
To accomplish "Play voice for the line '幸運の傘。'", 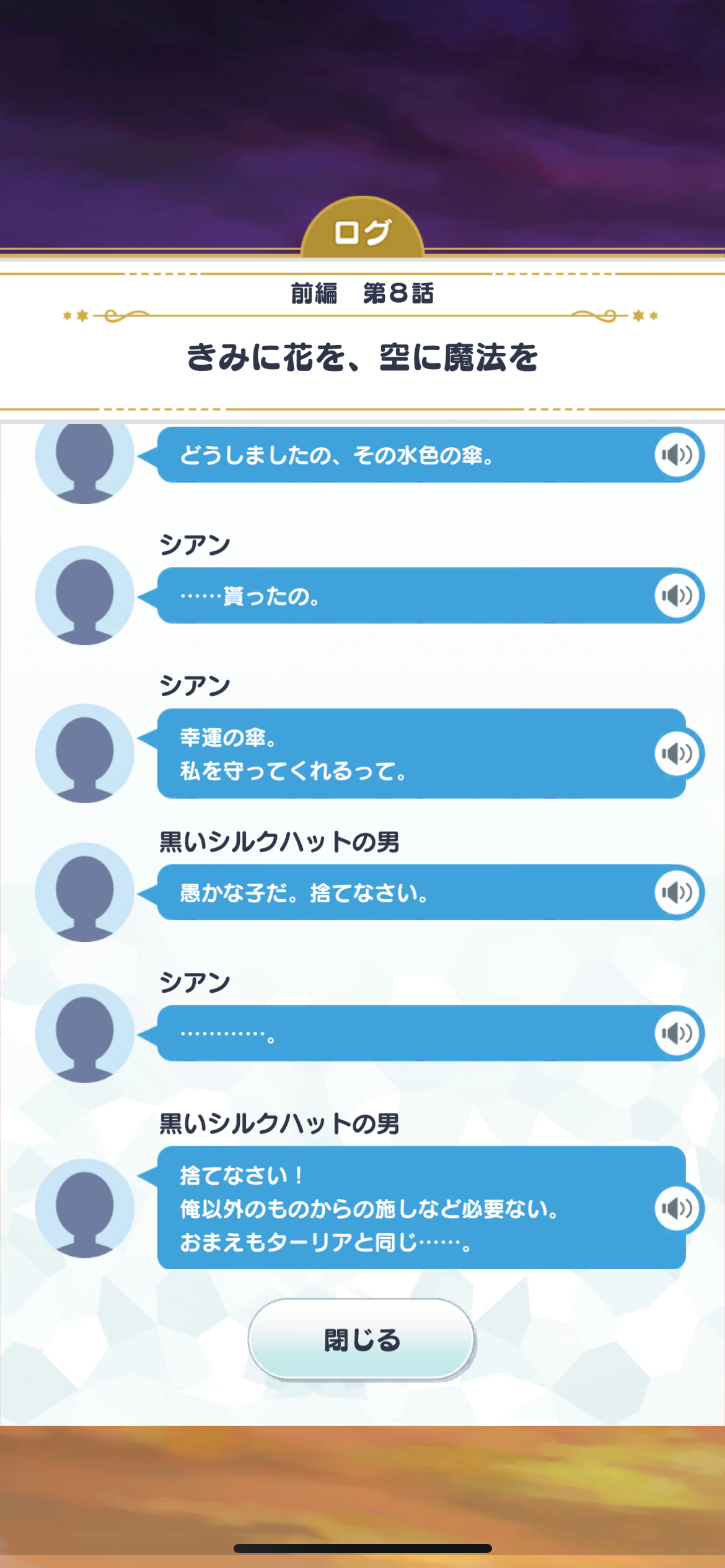I will pos(677,754).
